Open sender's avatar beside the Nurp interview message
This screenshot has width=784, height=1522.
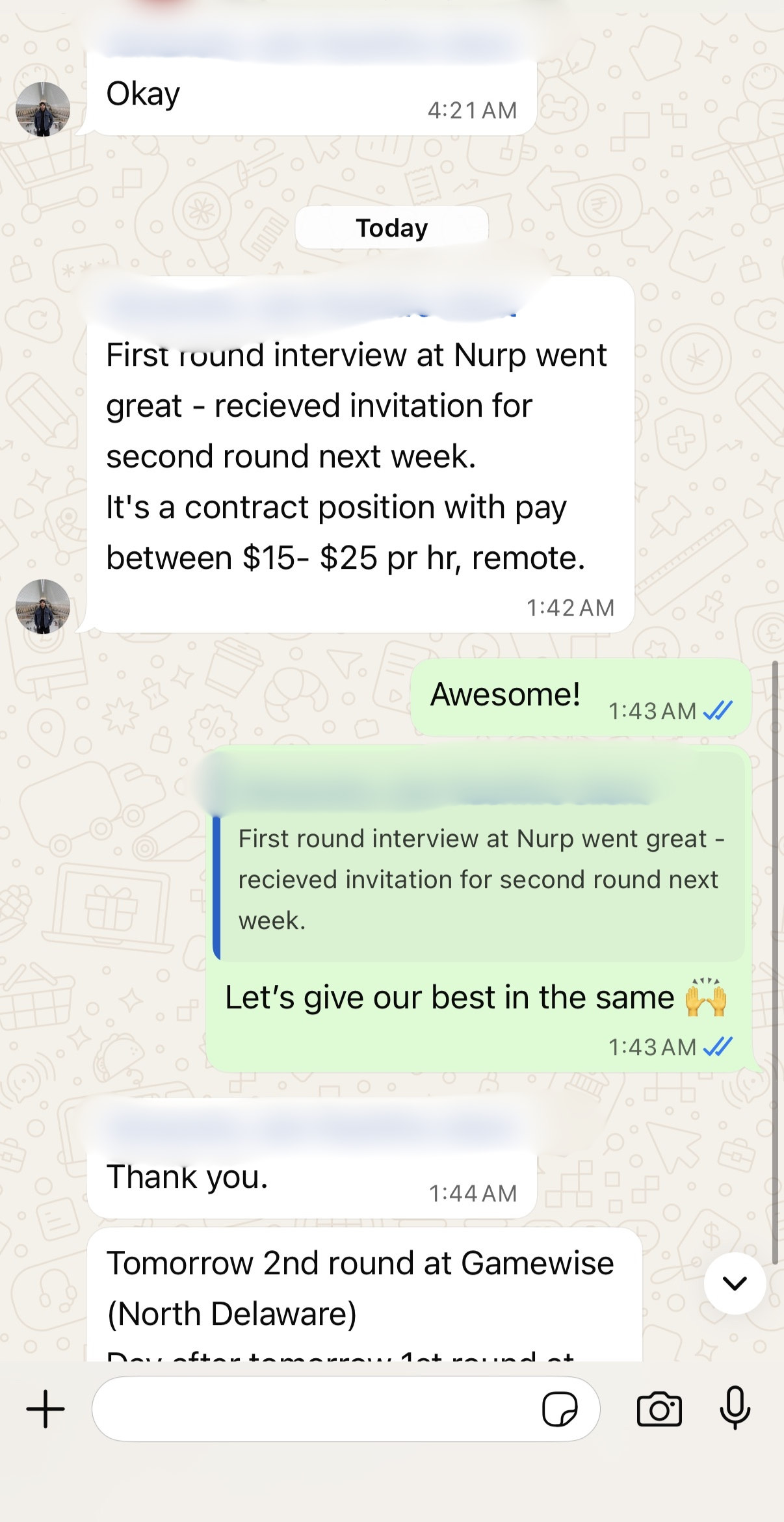[43, 606]
